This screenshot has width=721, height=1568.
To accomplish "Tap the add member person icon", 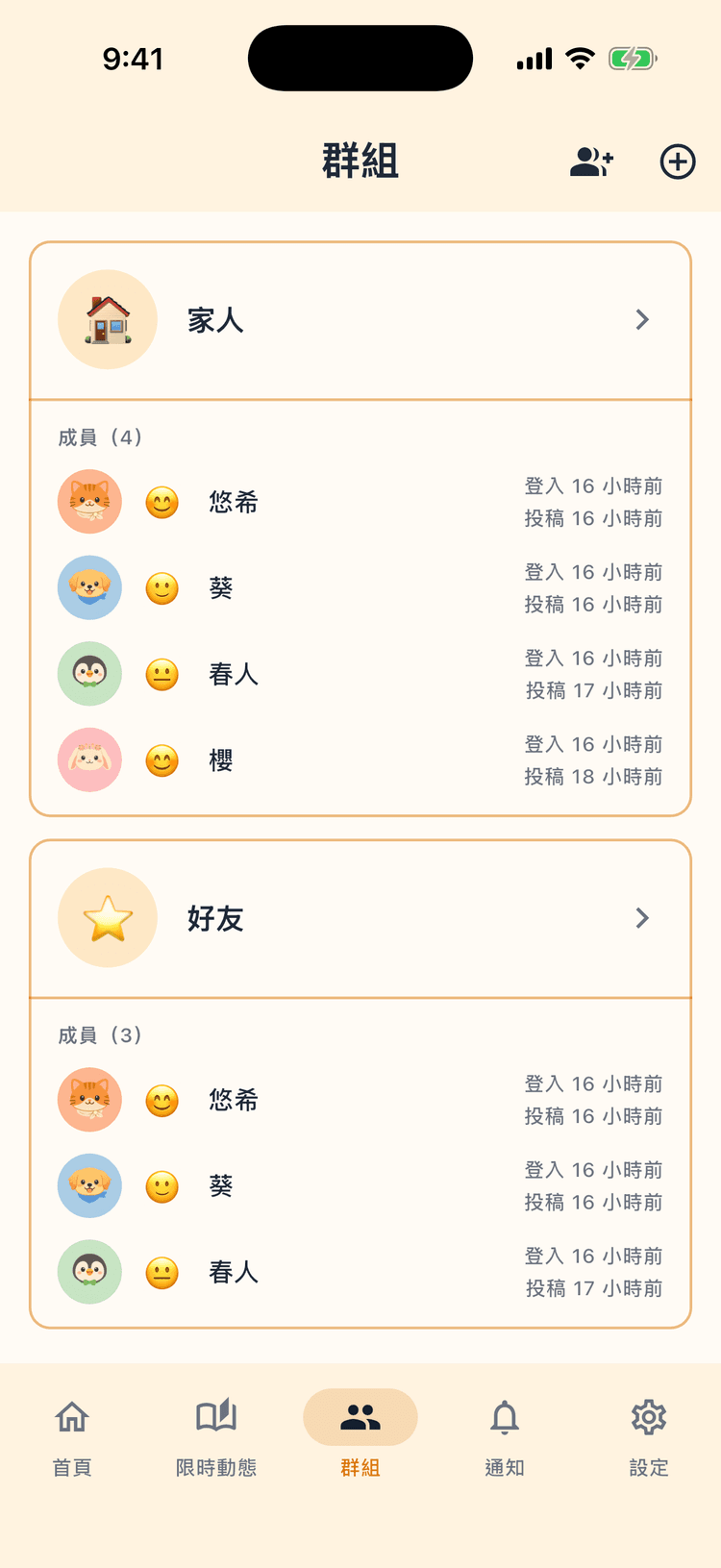I will pos(590,162).
